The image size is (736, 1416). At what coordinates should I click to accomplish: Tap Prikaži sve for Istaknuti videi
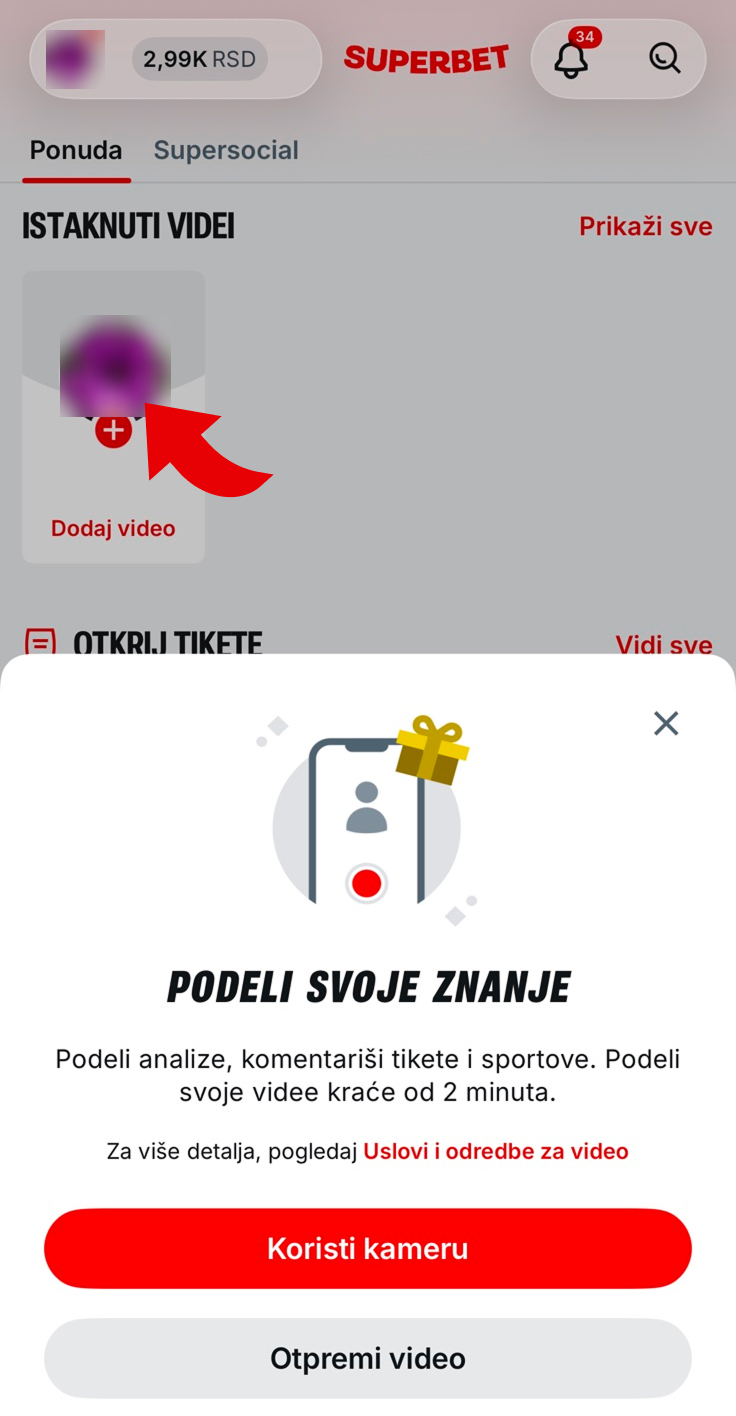(x=646, y=227)
